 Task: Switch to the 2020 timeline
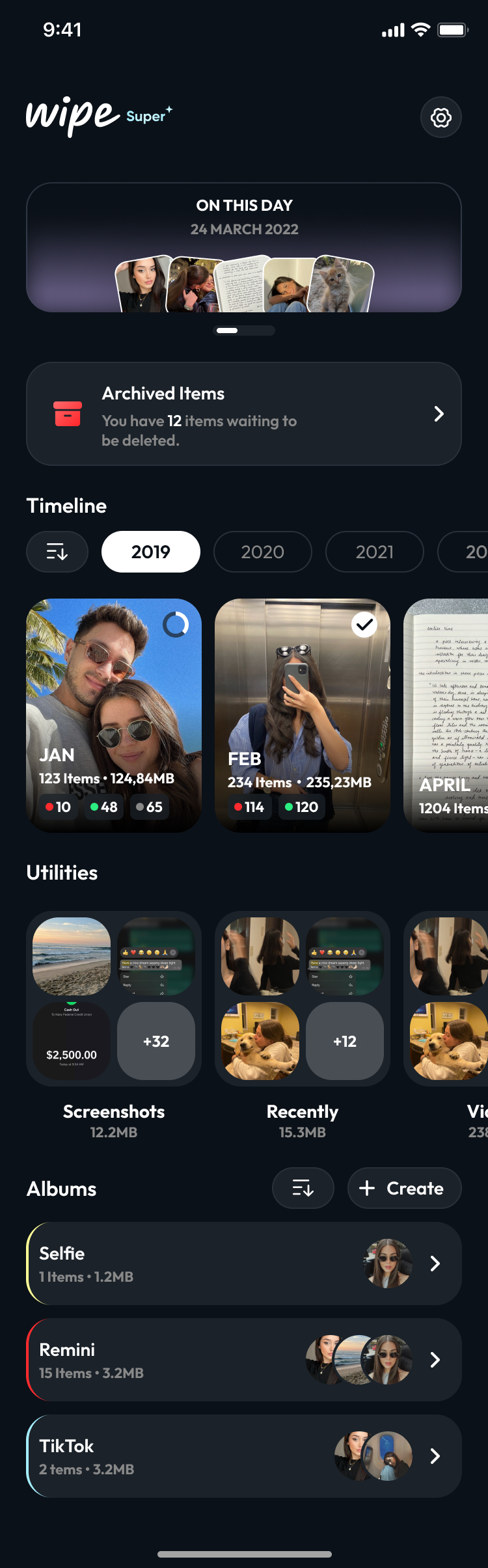tap(263, 552)
